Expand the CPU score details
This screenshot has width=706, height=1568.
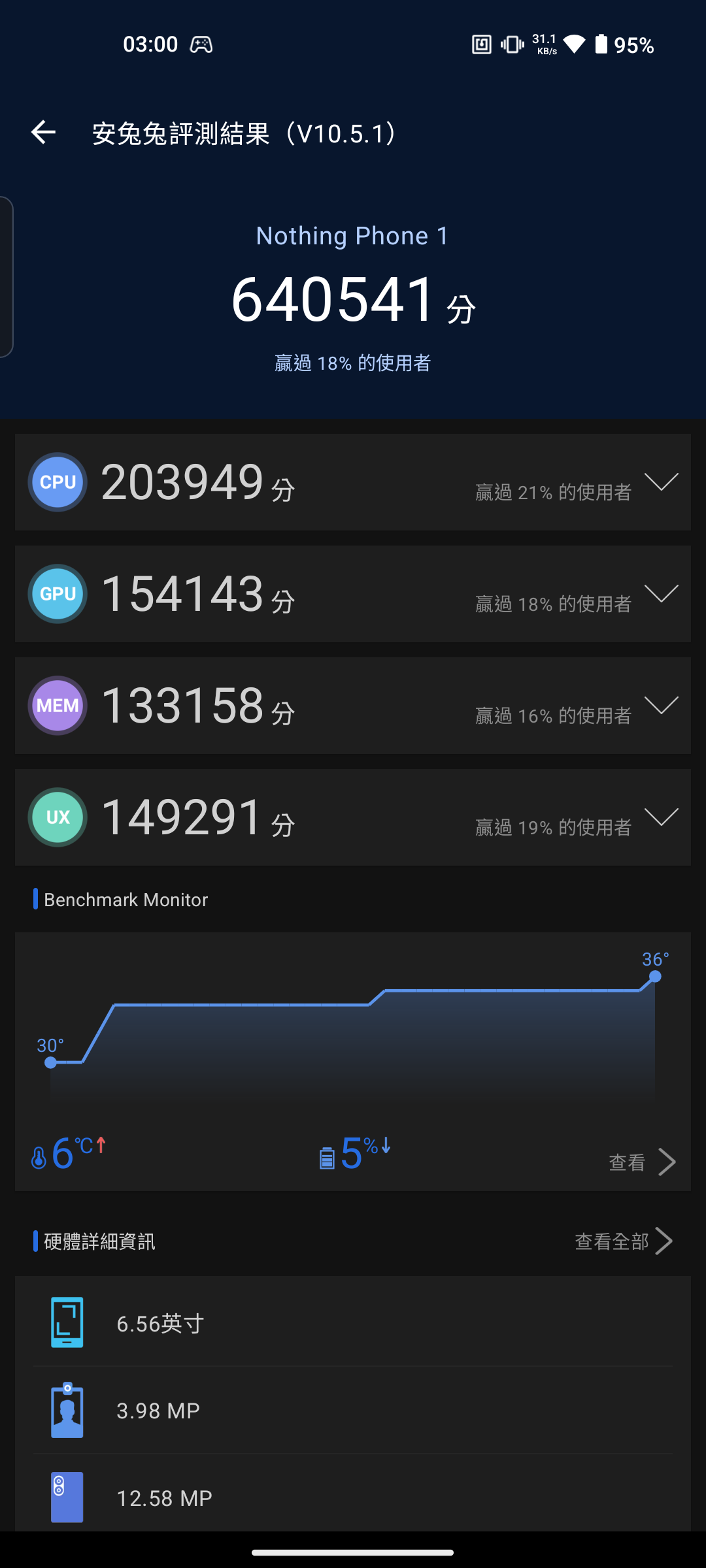coord(661,482)
